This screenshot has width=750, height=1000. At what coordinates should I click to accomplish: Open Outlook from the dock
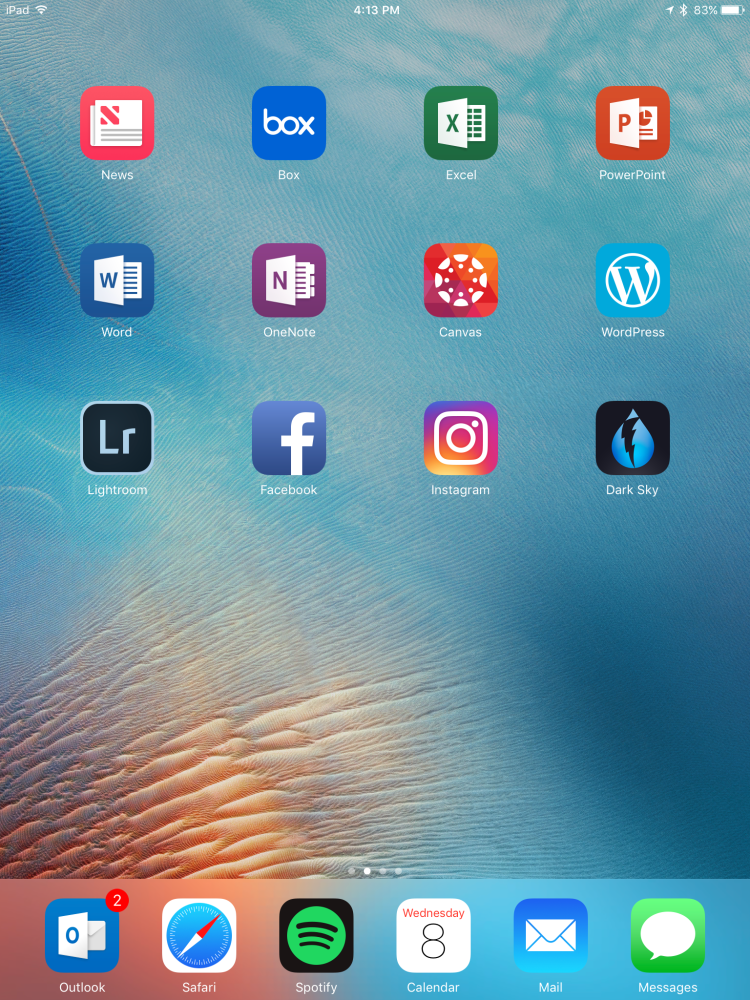point(82,936)
